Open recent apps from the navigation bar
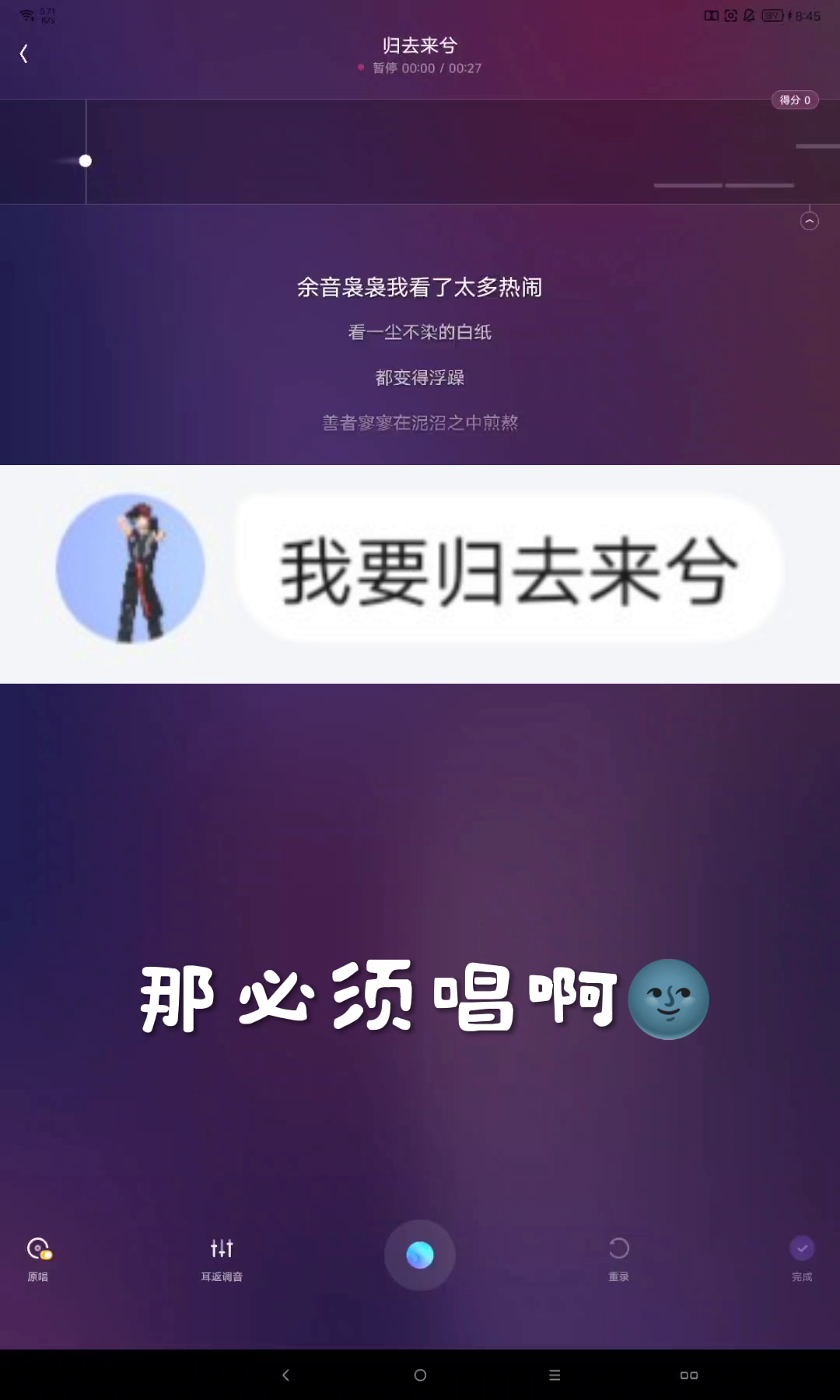 click(555, 1375)
